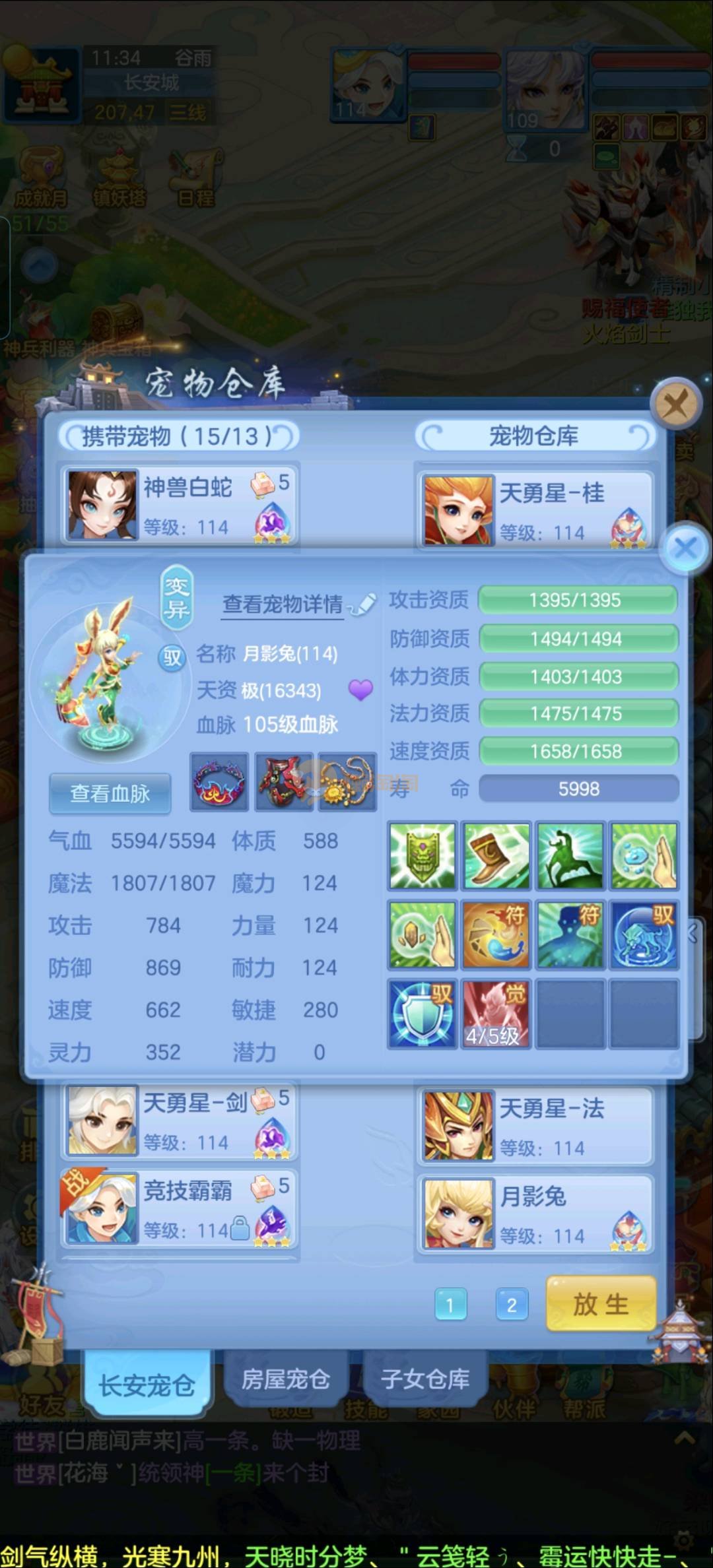Select carried pet 竞技霸霸
Screen dimensions: 713x1568
[x=180, y=1209]
